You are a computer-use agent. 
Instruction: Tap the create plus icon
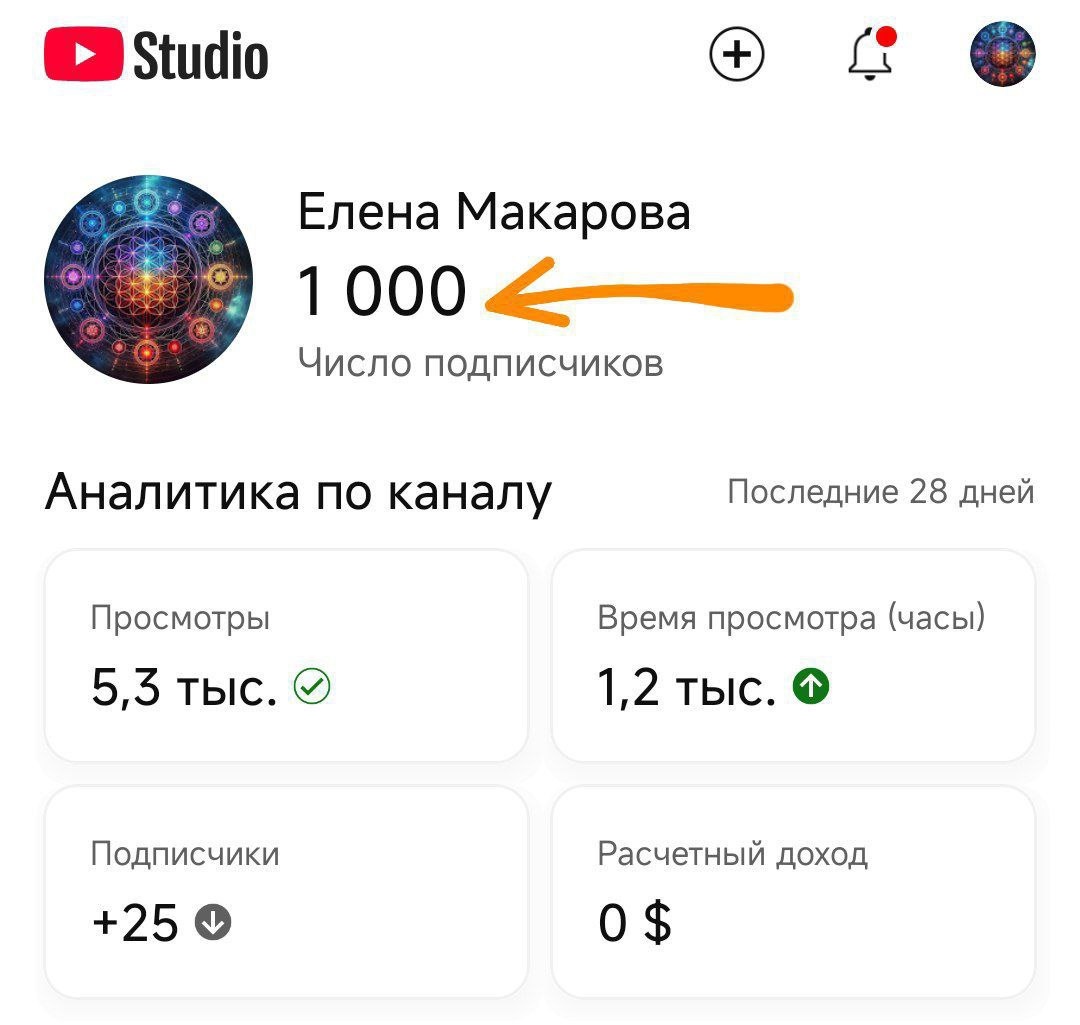click(x=737, y=55)
